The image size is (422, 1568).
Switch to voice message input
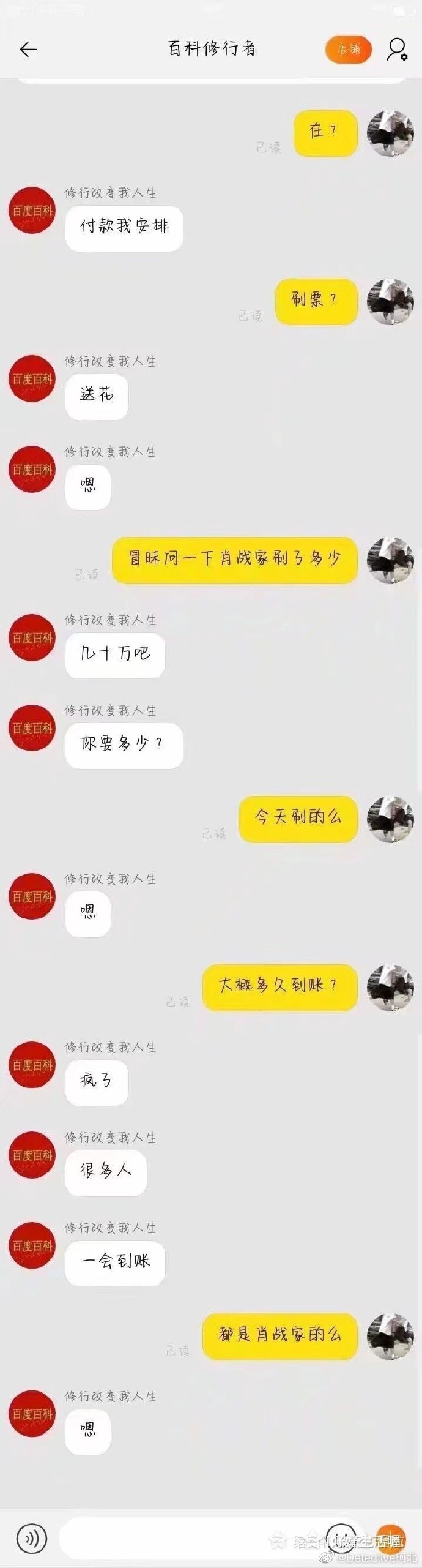[31, 1538]
